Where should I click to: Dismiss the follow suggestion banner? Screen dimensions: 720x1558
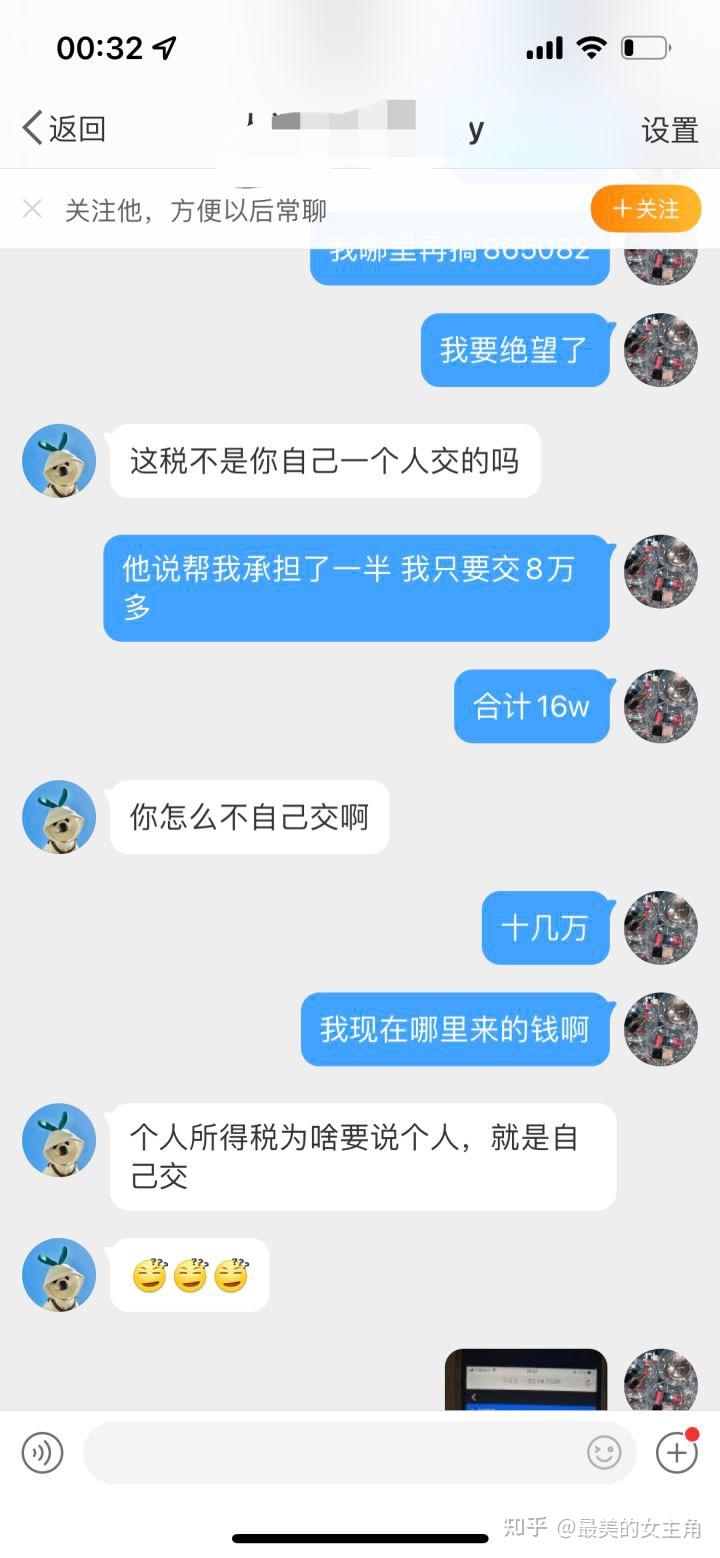[x=32, y=209]
